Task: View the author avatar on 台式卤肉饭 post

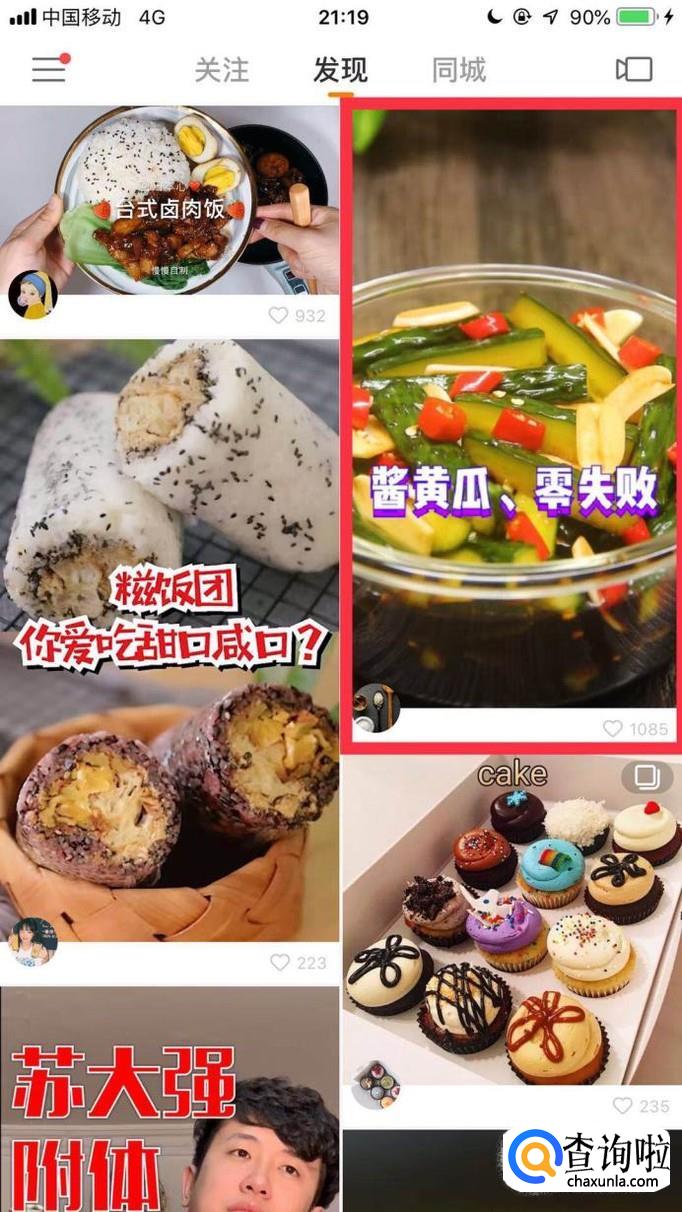Action: pos(33,295)
